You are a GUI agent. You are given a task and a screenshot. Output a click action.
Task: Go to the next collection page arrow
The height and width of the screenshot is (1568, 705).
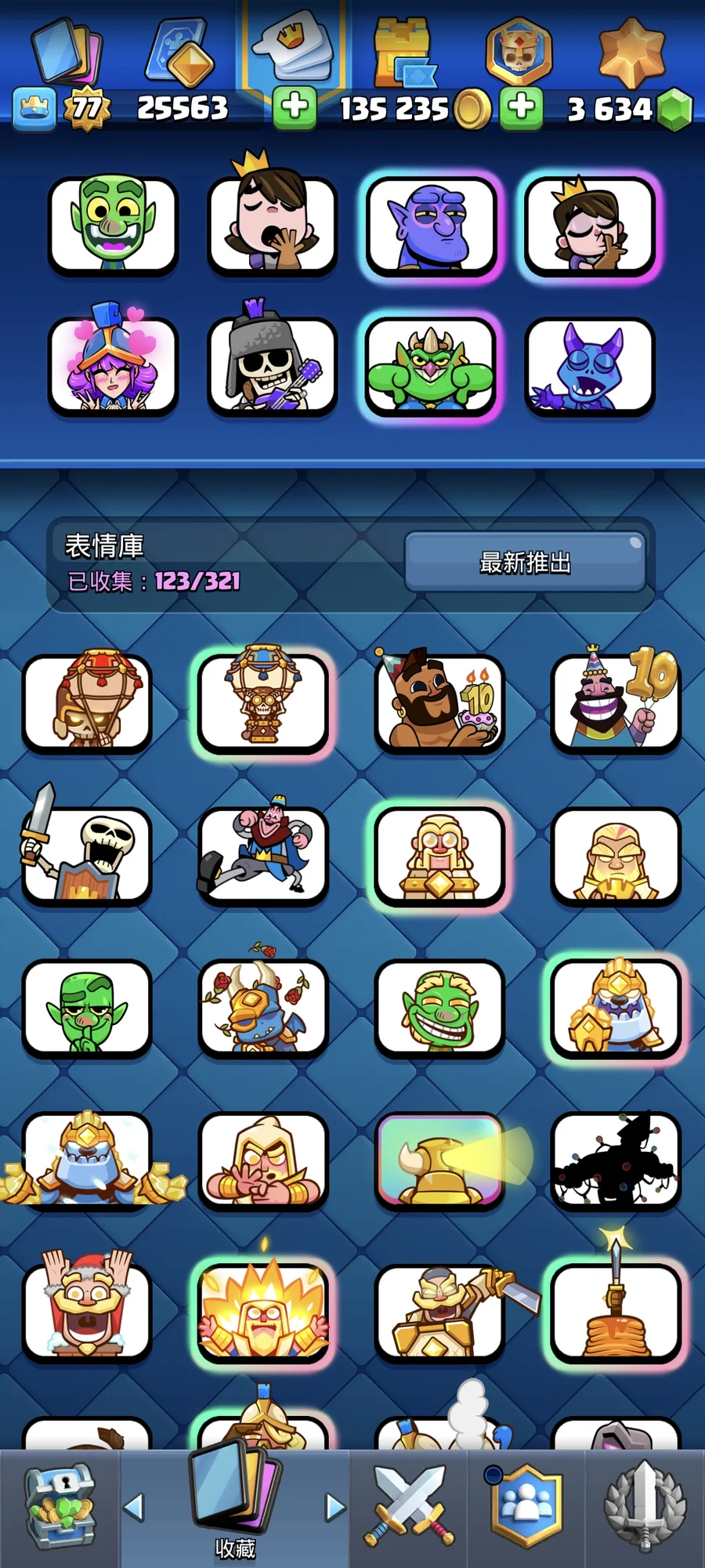[335, 1507]
